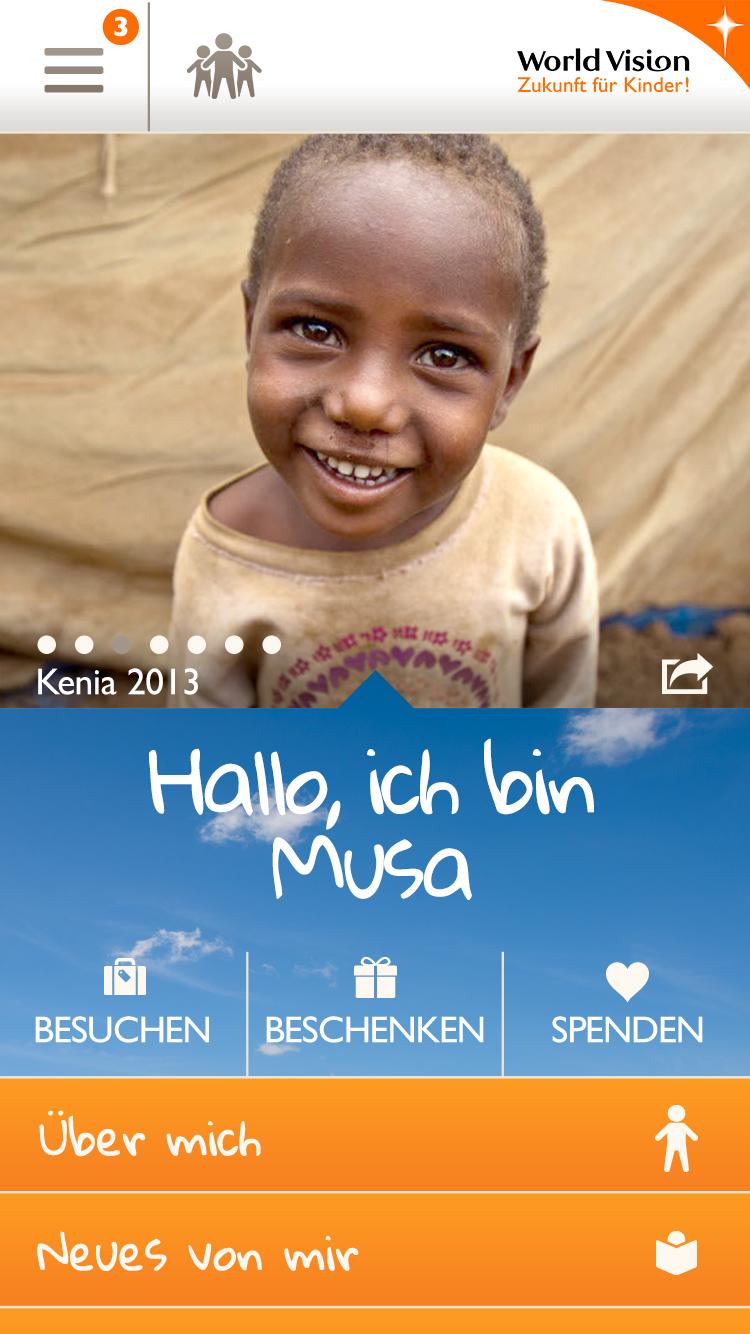750x1334 pixels.
Task: Share Musa's photo
Action: tap(686, 674)
